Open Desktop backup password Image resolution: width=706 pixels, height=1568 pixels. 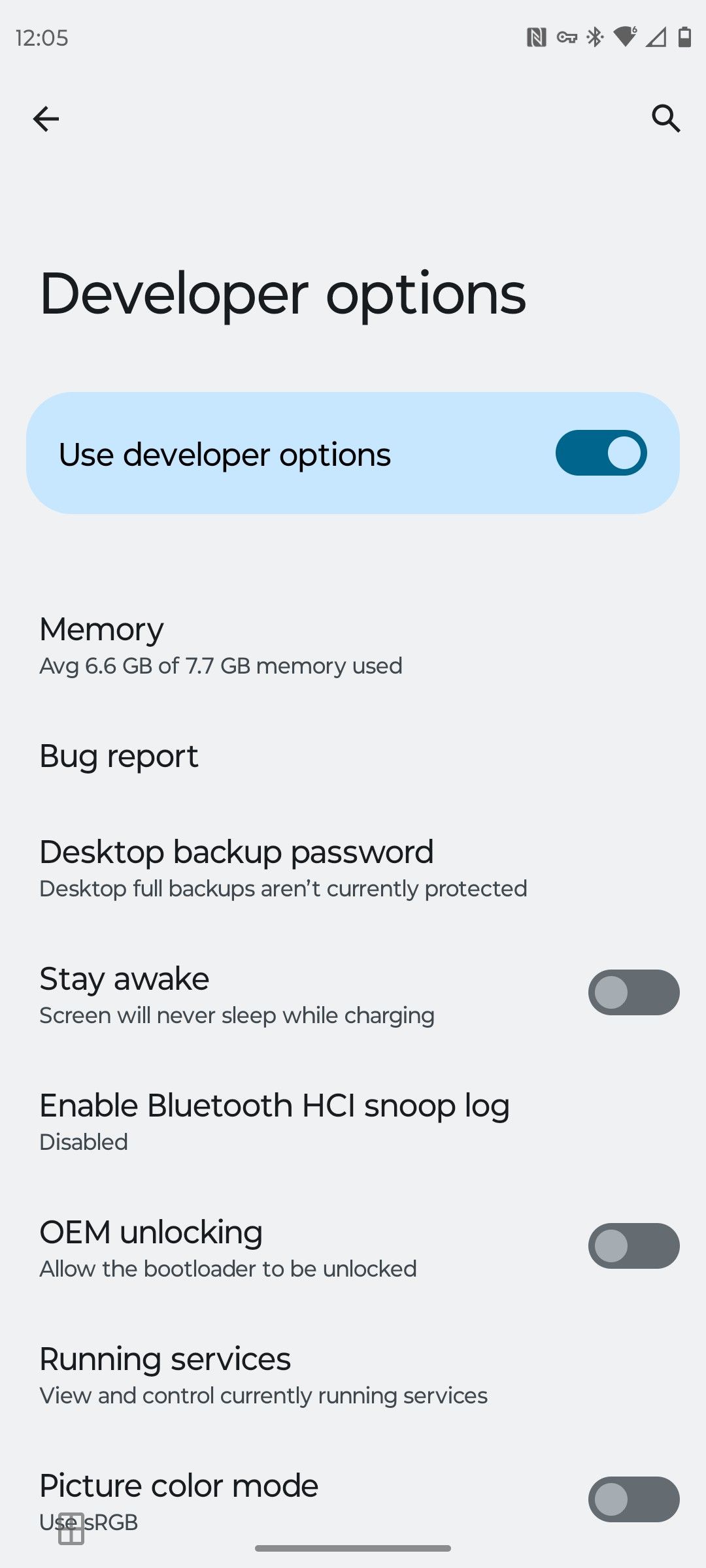click(x=283, y=867)
